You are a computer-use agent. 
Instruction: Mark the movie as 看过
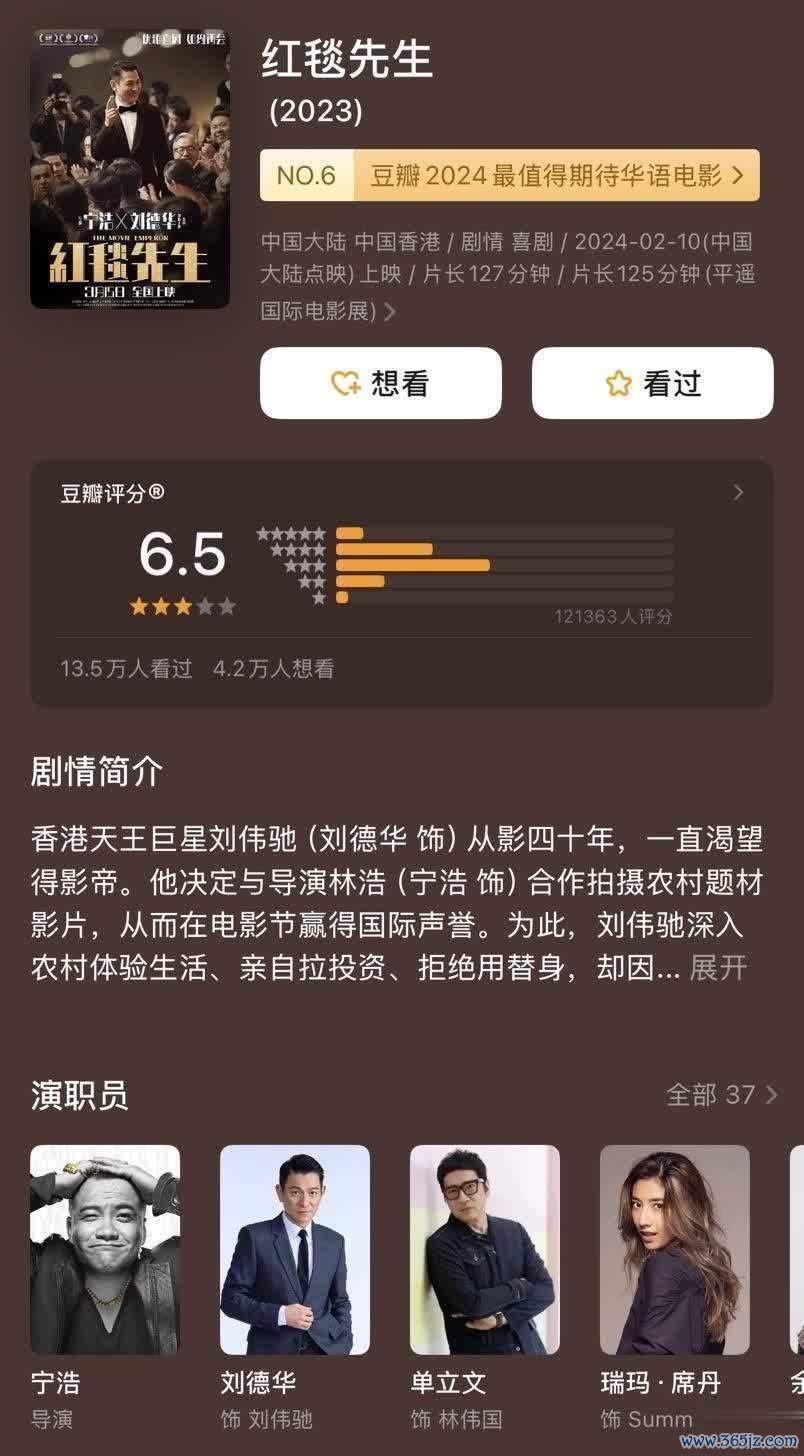pos(652,383)
